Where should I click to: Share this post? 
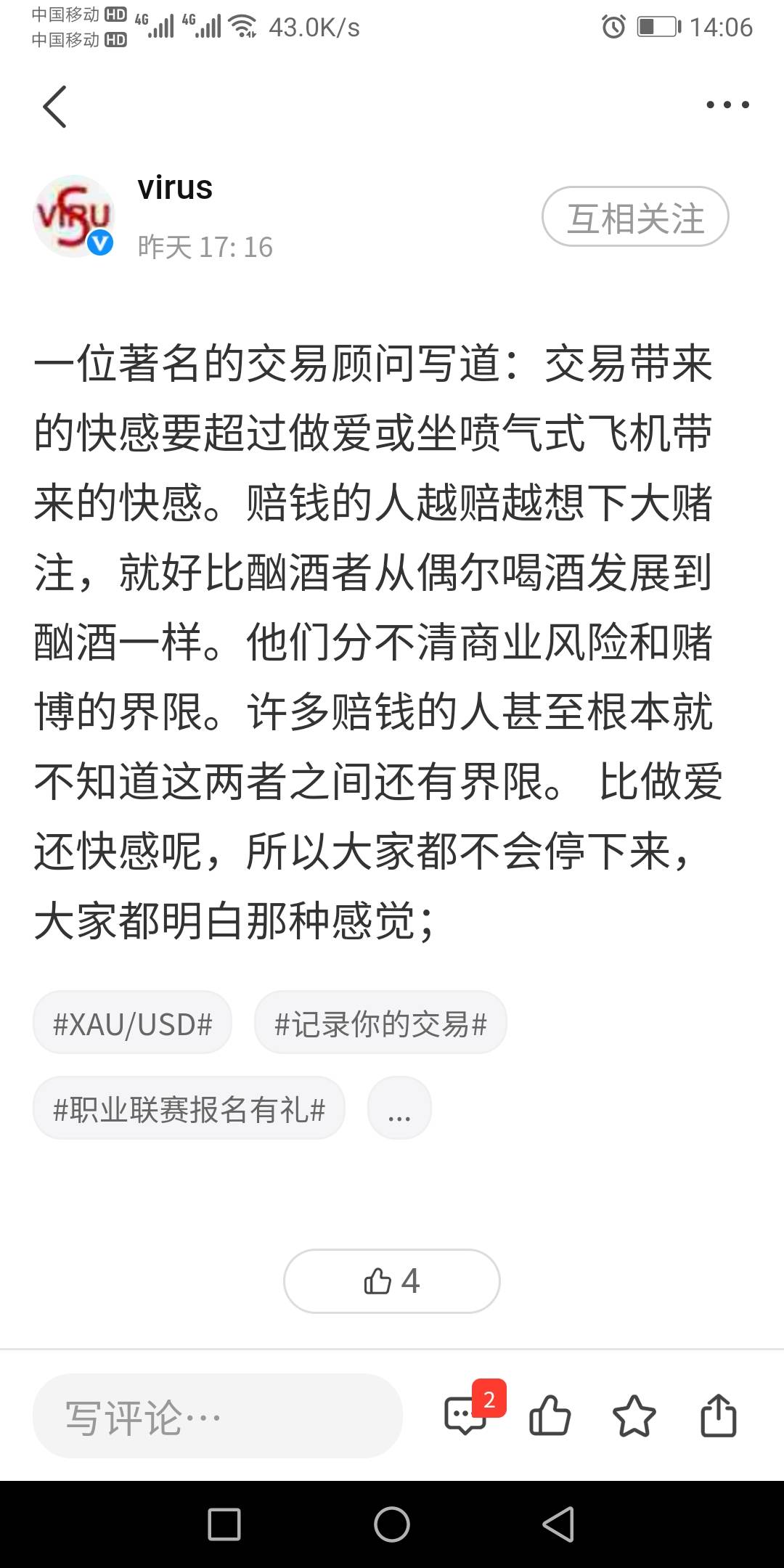tap(719, 1416)
